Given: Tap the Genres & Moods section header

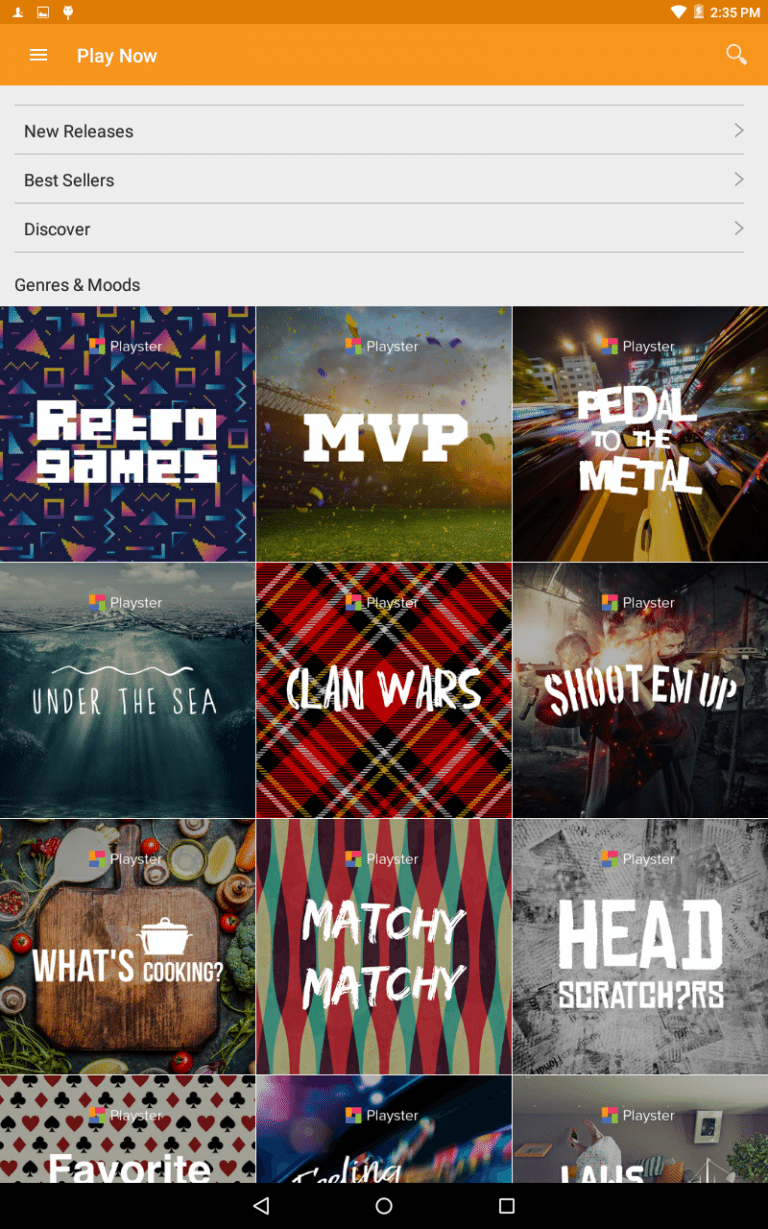Looking at the screenshot, I should click(77, 285).
